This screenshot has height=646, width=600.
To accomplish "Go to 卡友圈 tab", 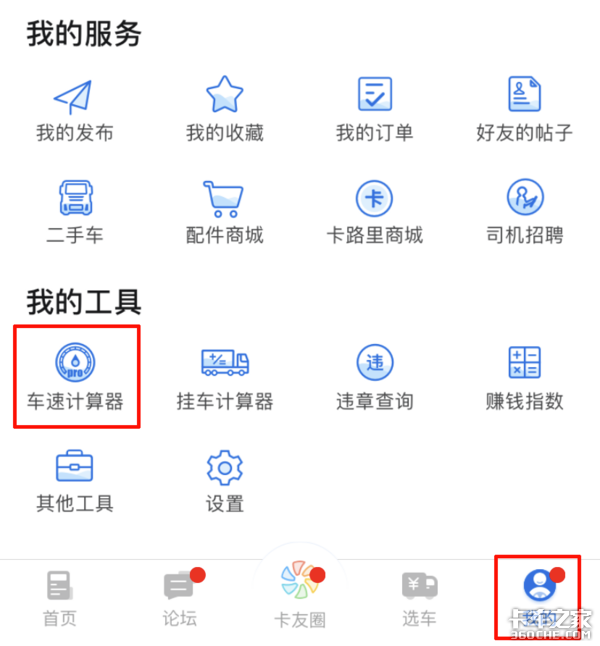I will 300,595.
